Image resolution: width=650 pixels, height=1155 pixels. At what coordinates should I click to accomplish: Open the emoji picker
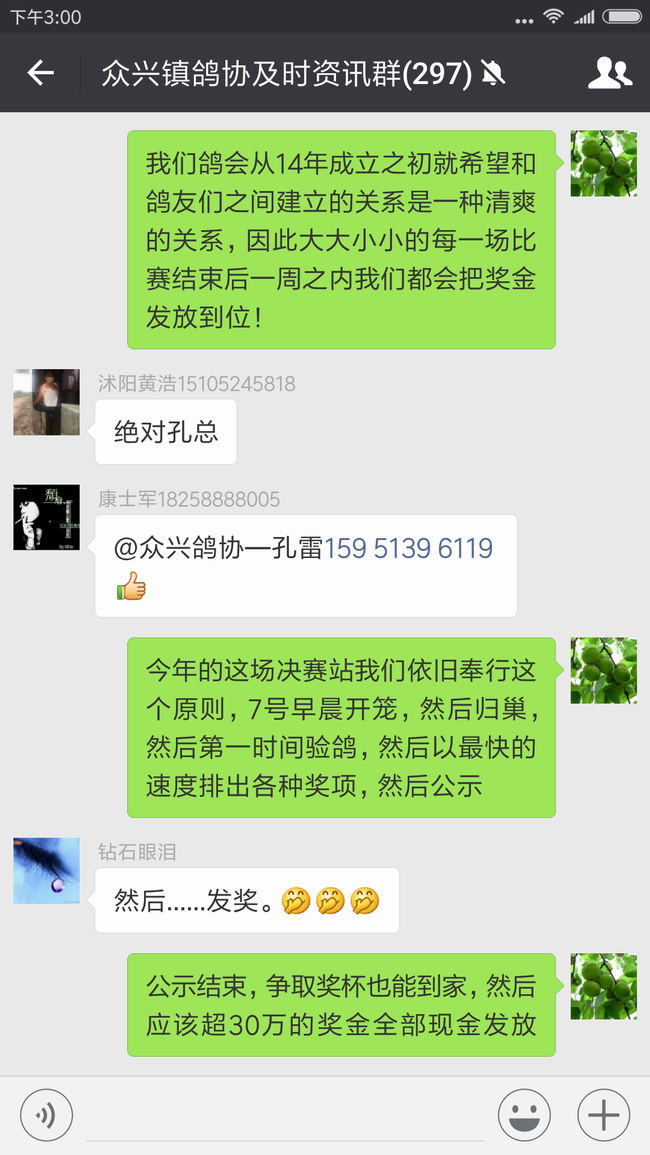click(524, 1114)
